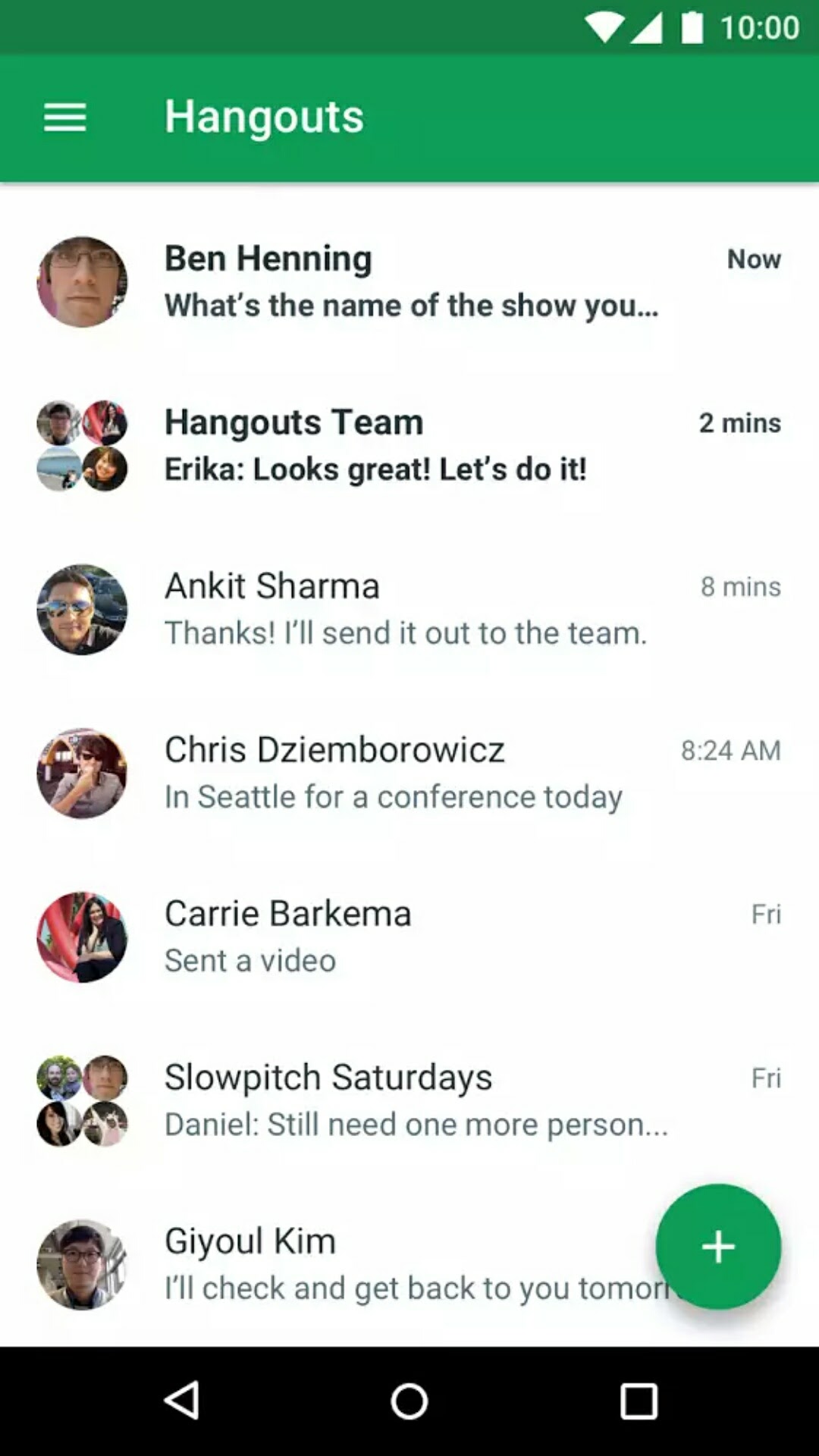
Task: Open the hamburger navigation drawer menu
Action: click(65, 118)
